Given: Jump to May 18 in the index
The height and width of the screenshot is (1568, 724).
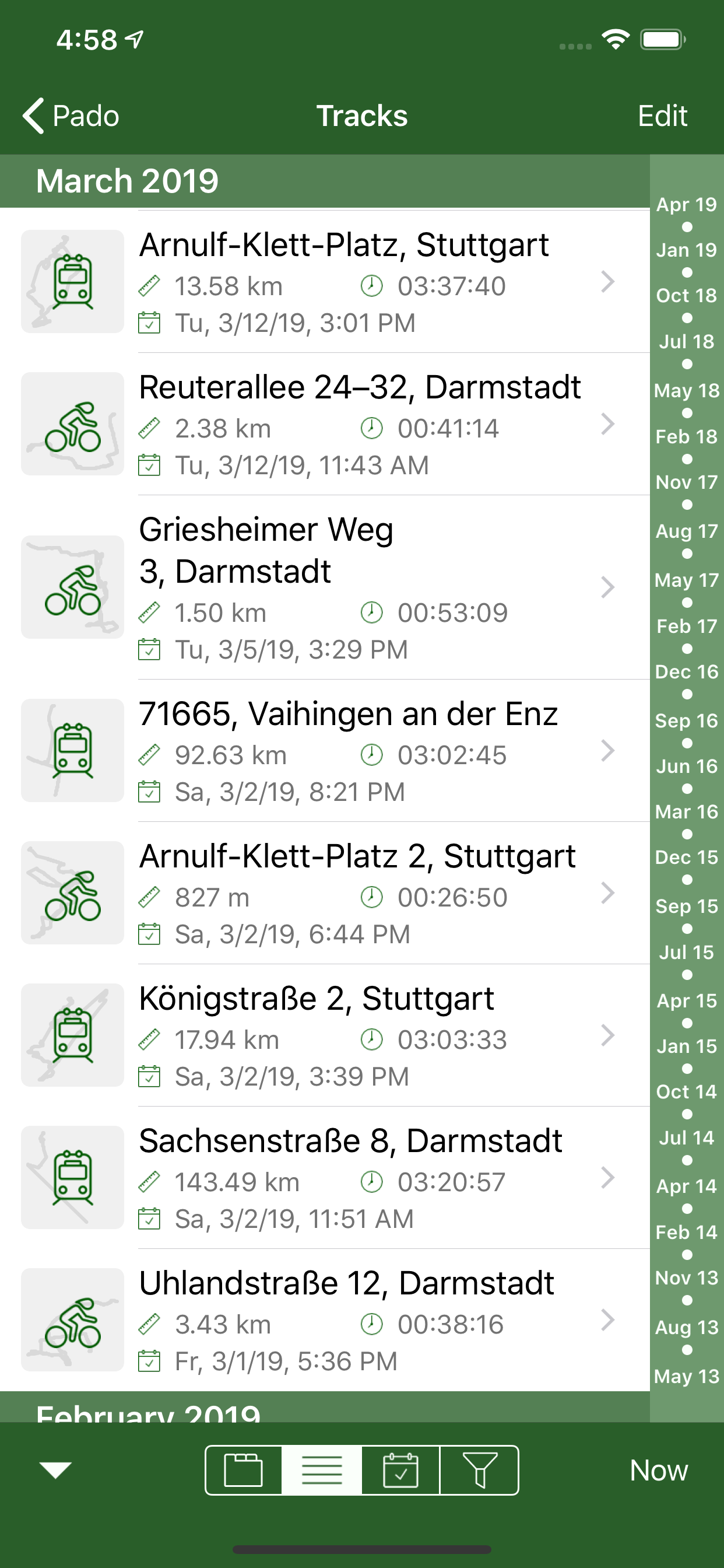Looking at the screenshot, I should [x=686, y=391].
